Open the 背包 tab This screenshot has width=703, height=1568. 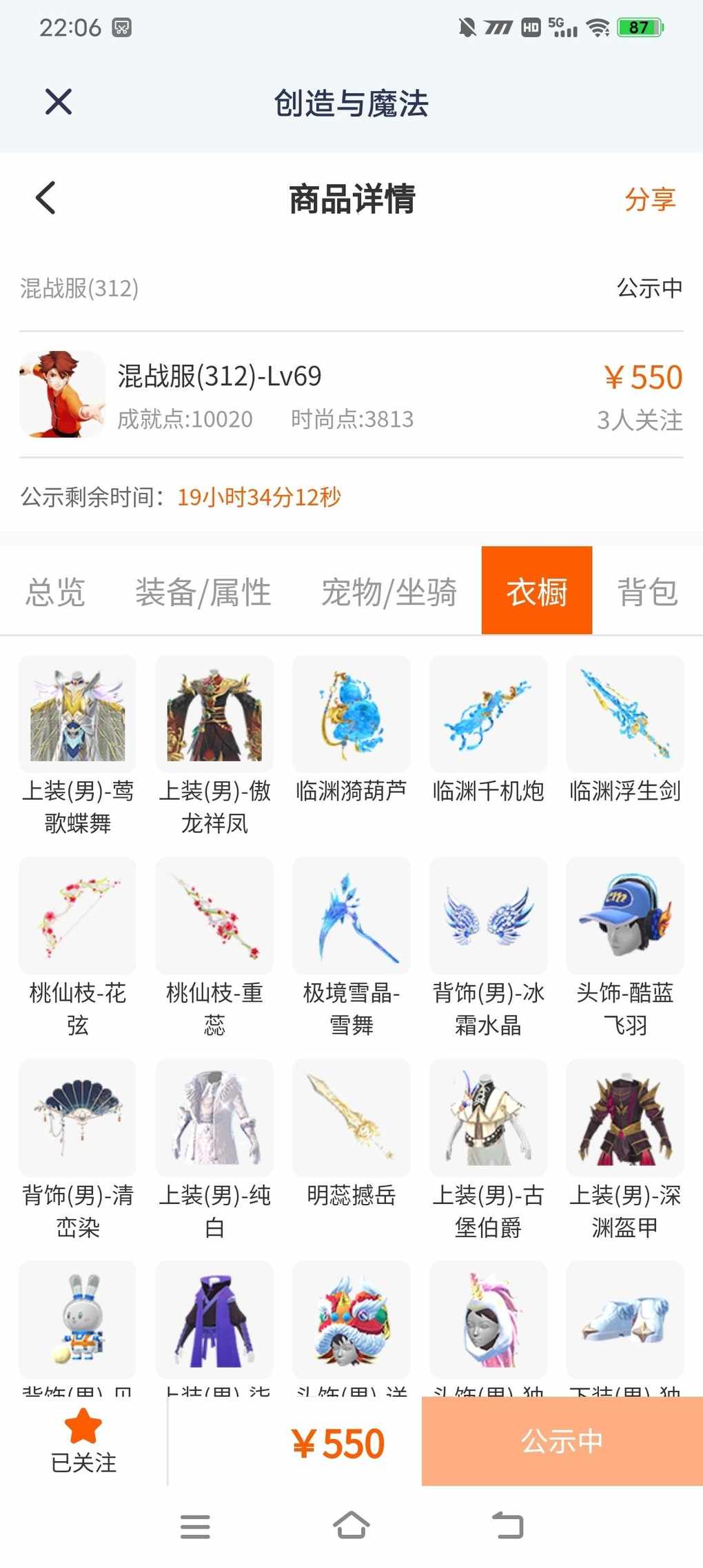pos(647,592)
